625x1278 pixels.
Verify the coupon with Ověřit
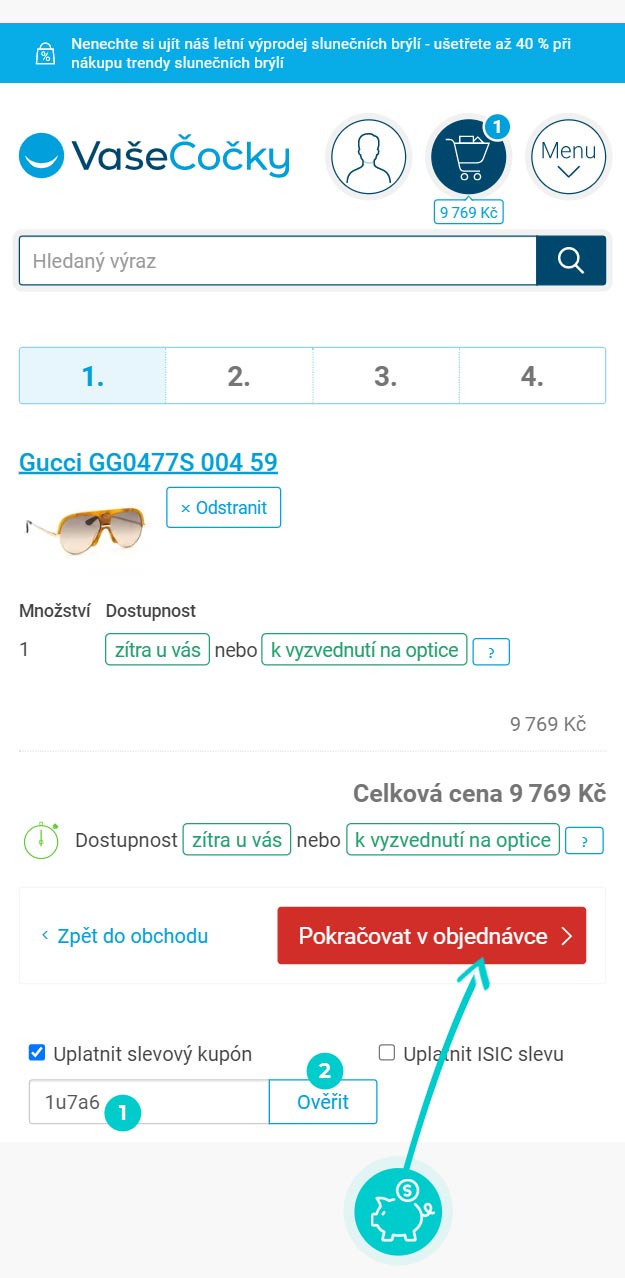click(323, 1102)
